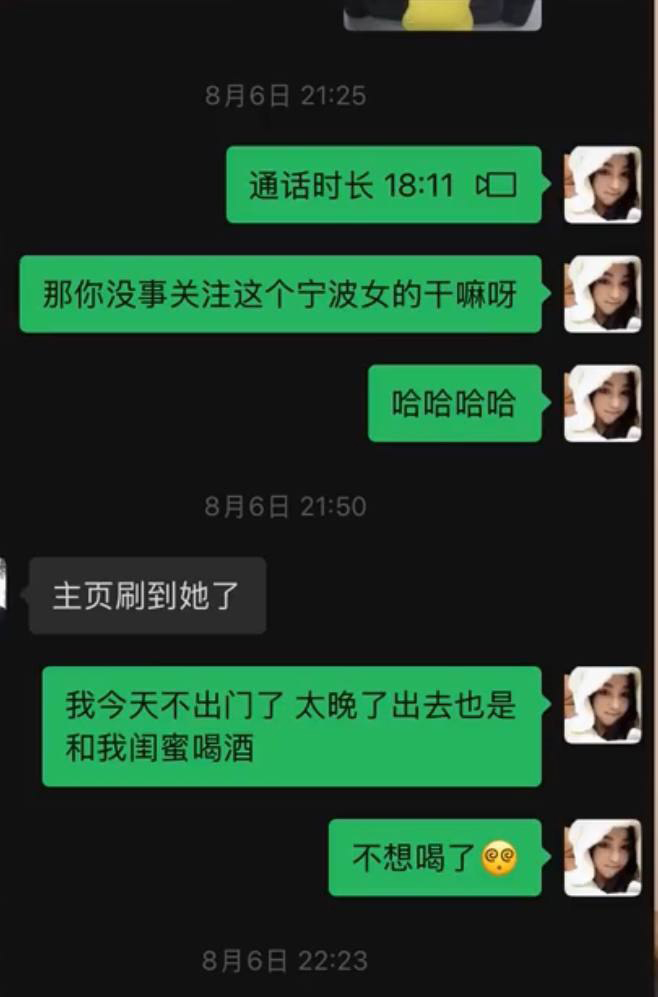Image resolution: width=658 pixels, height=997 pixels.
Task: Open contact avatar beside 主页刷到她了
Action: pyautogui.click(x=4, y=584)
